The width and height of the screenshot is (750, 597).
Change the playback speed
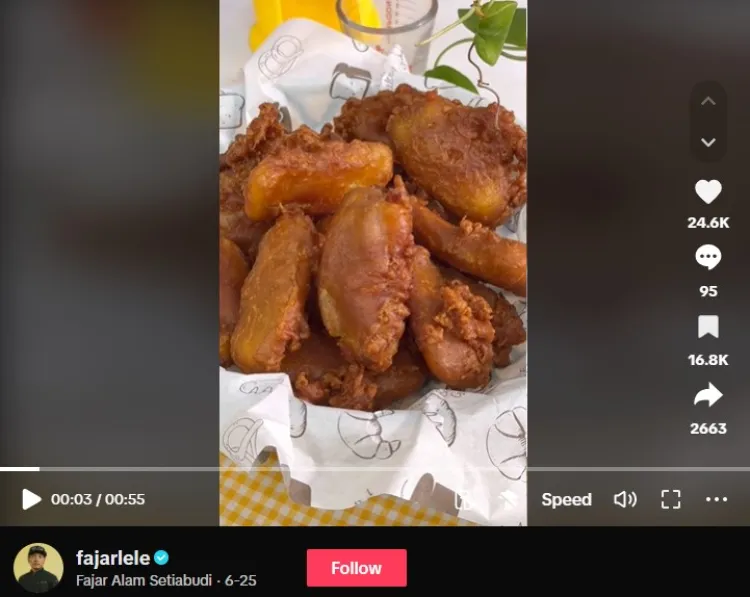point(566,499)
